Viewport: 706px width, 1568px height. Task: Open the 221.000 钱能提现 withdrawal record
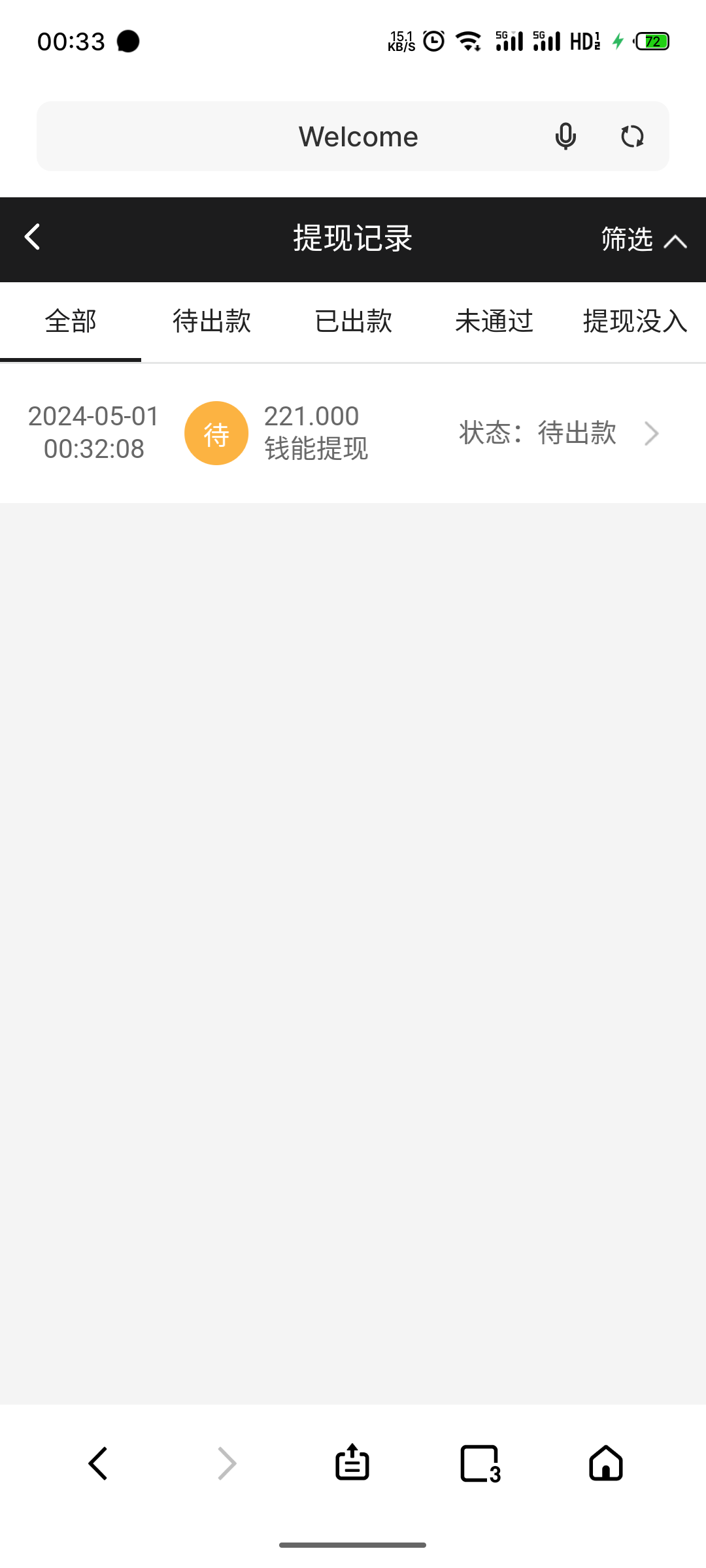pos(353,433)
